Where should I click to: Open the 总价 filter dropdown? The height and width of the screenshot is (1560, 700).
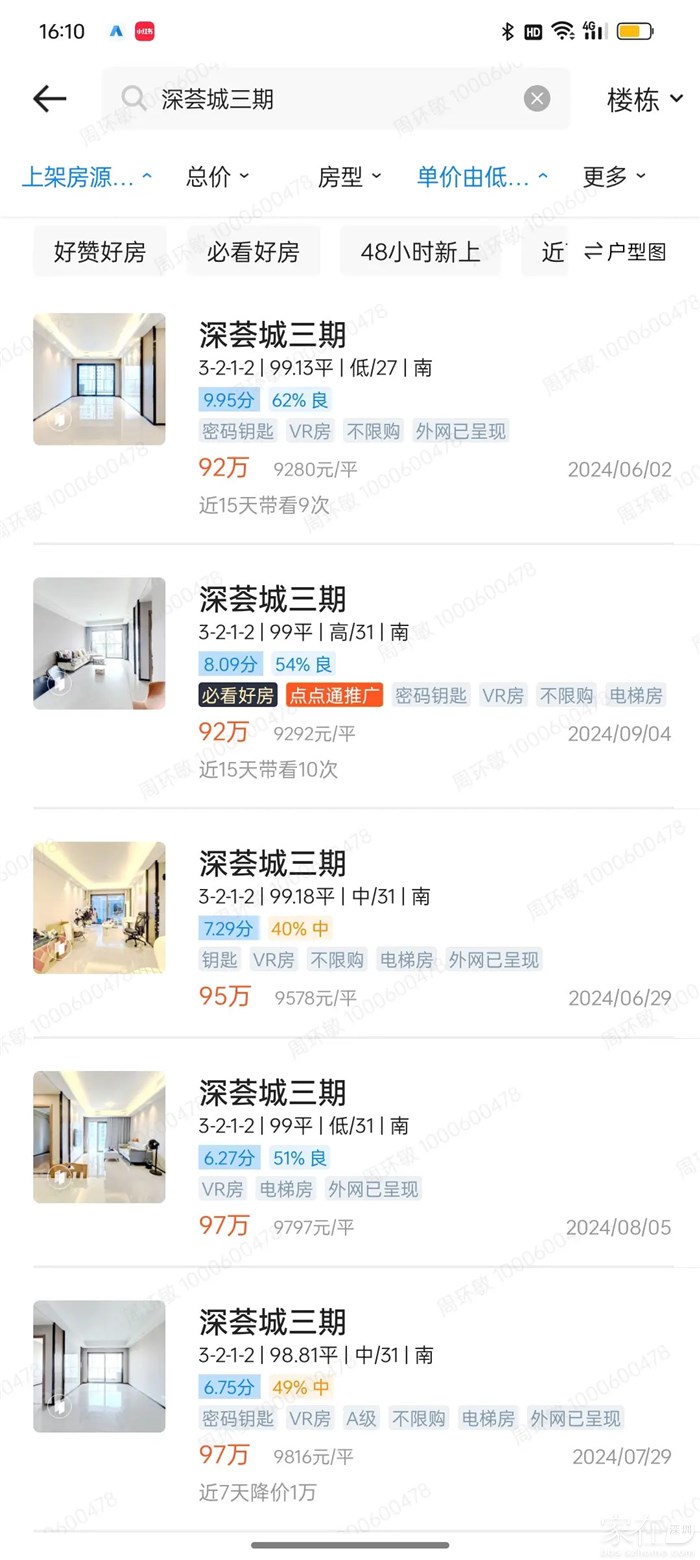[x=217, y=177]
